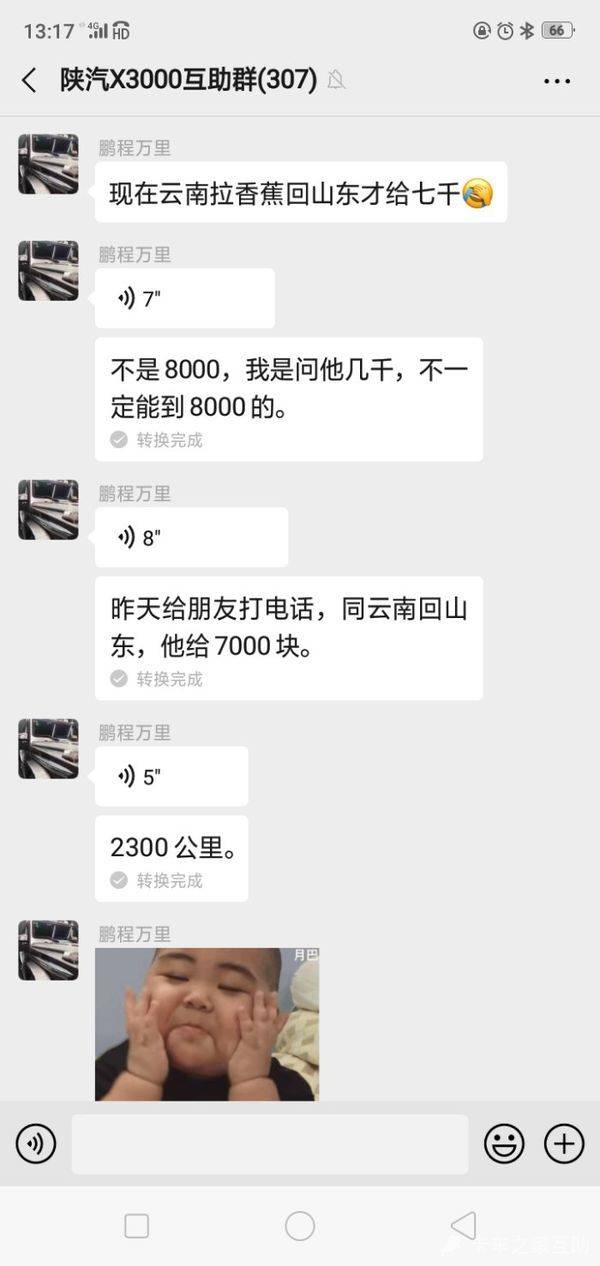Viewport: 600px width, 1266px height.
Task: Open the plus attachments menu
Action: click(564, 1143)
